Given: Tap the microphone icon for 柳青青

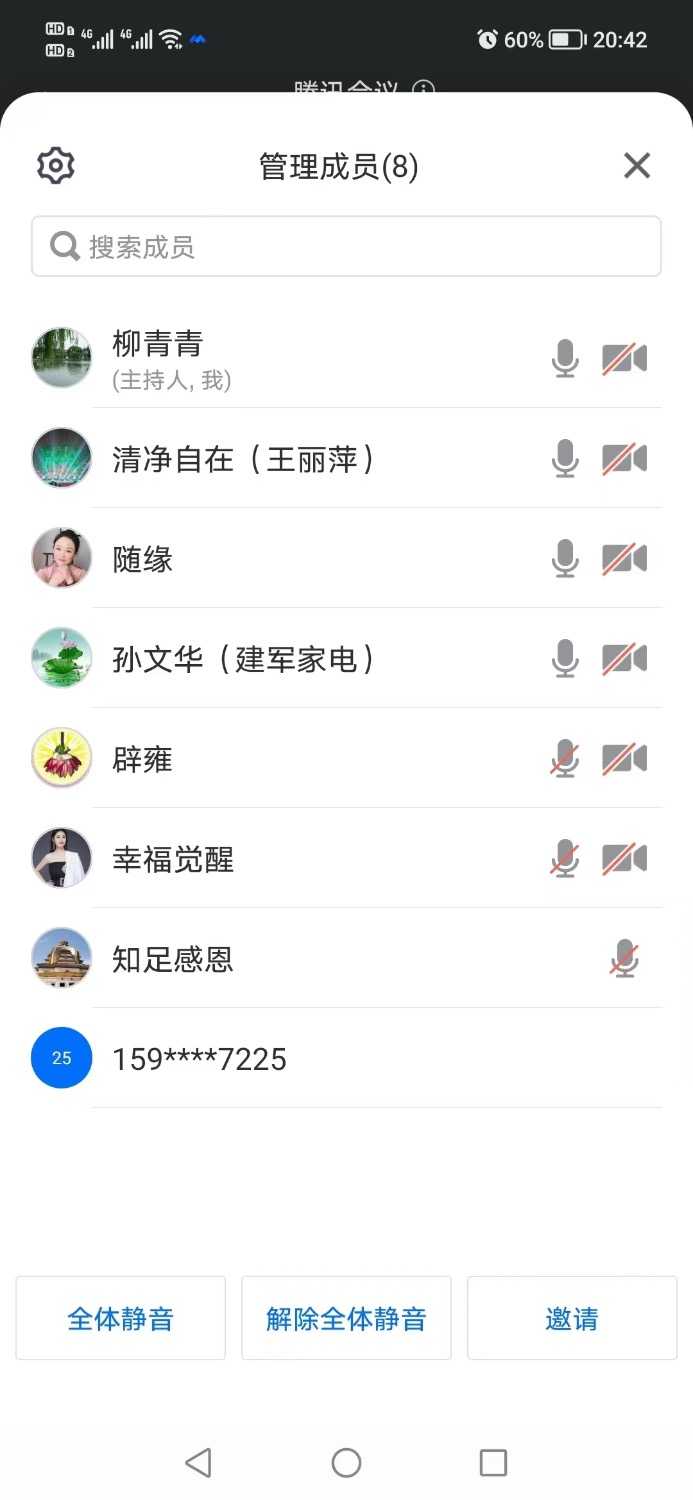Looking at the screenshot, I should 565,358.
